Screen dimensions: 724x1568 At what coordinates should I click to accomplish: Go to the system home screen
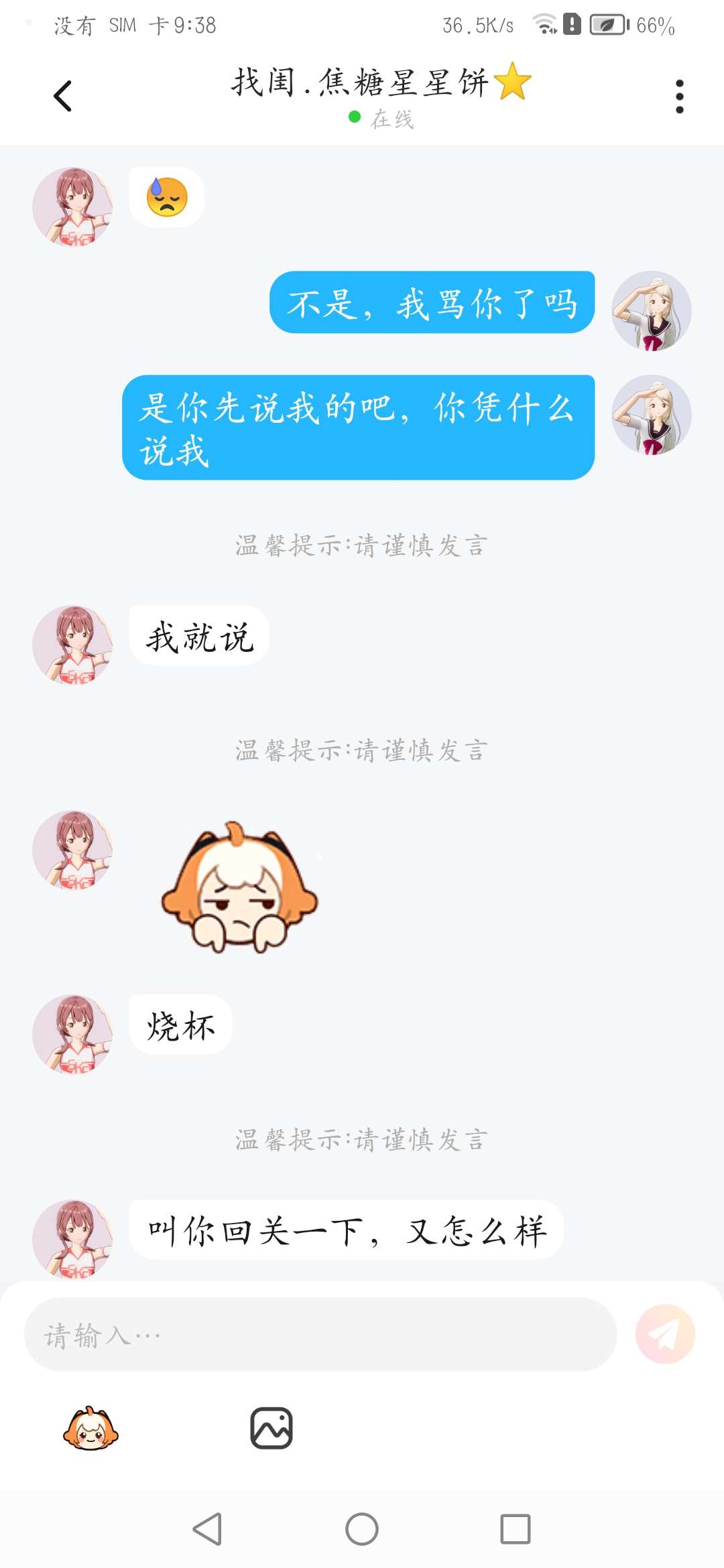point(362,1529)
